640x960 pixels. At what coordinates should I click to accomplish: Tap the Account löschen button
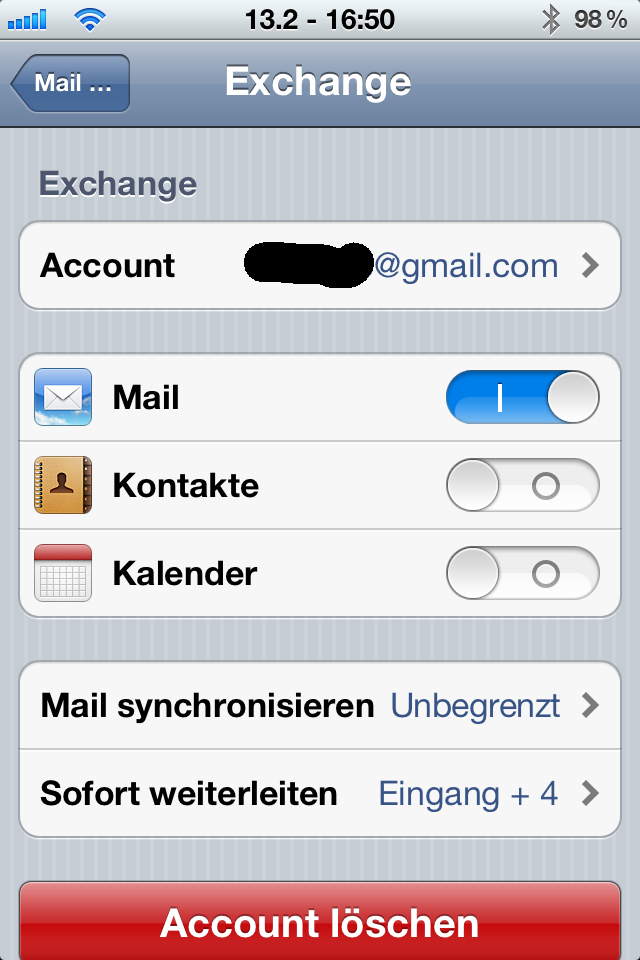(x=320, y=922)
